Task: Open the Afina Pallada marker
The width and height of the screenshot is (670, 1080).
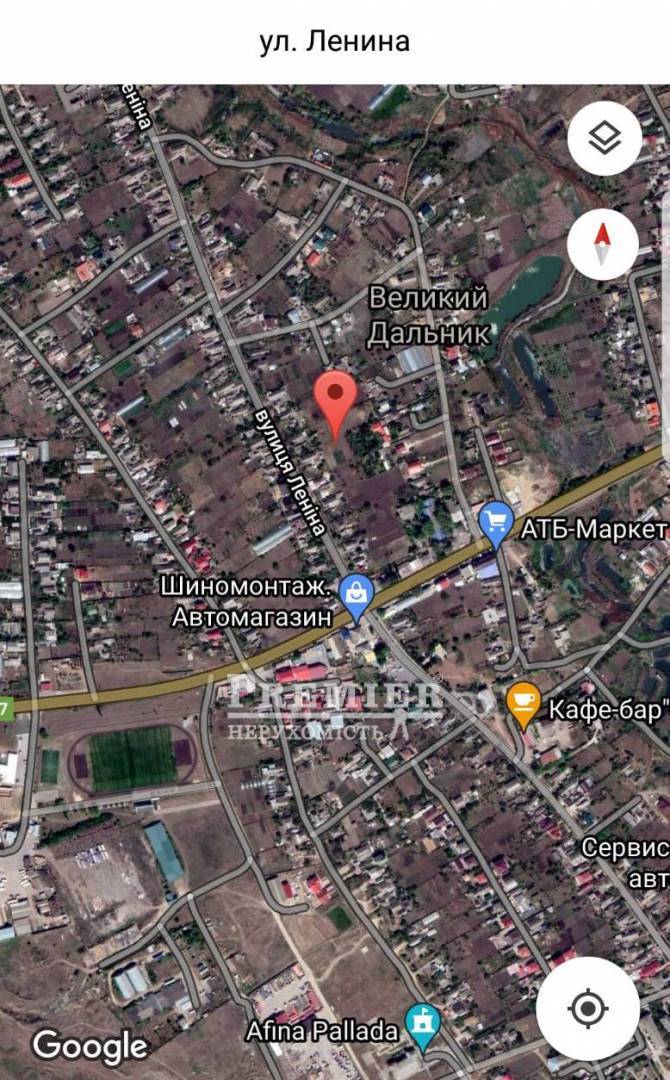Action: (x=423, y=1026)
